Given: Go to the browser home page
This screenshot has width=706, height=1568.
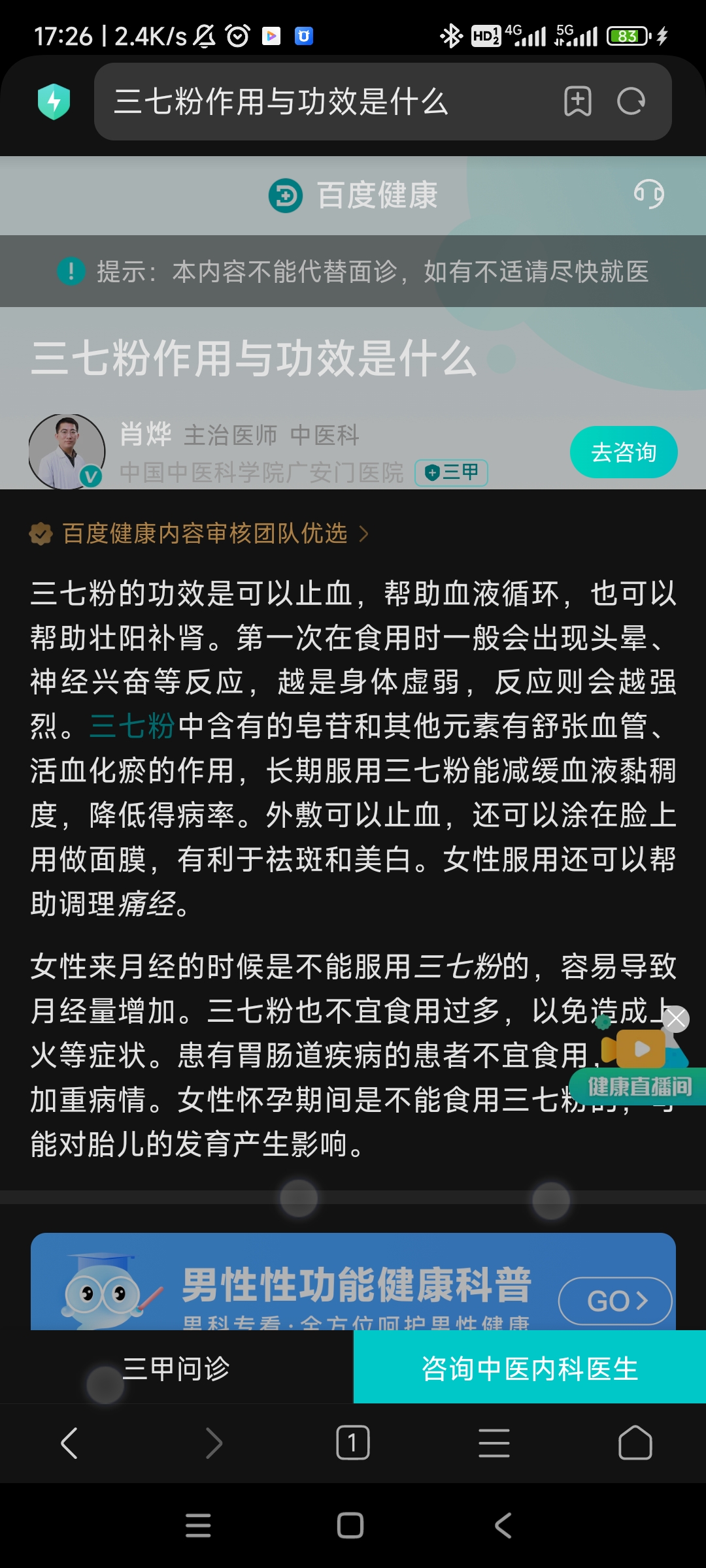Looking at the screenshot, I should click(635, 1443).
